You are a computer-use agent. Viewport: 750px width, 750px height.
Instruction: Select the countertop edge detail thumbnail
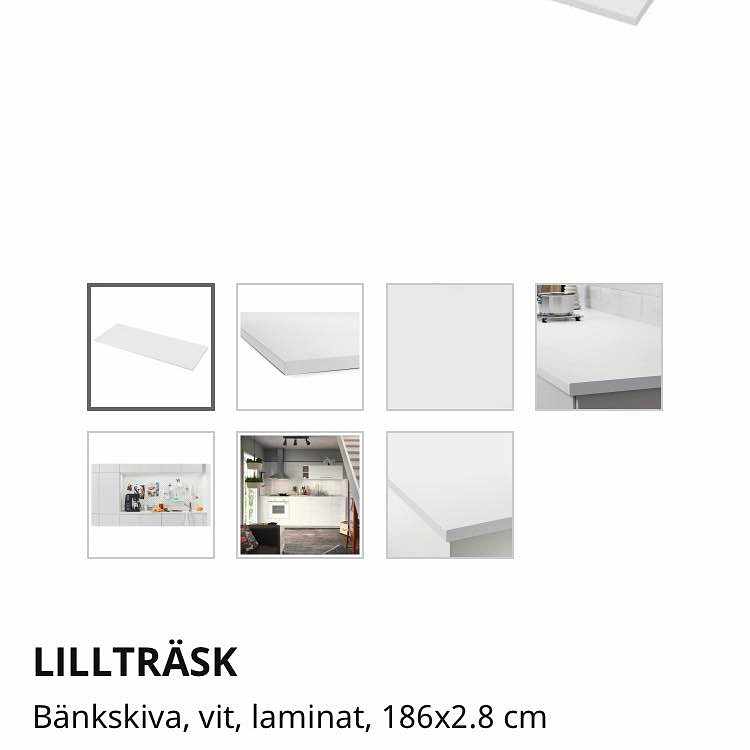pyautogui.click(x=450, y=495)
